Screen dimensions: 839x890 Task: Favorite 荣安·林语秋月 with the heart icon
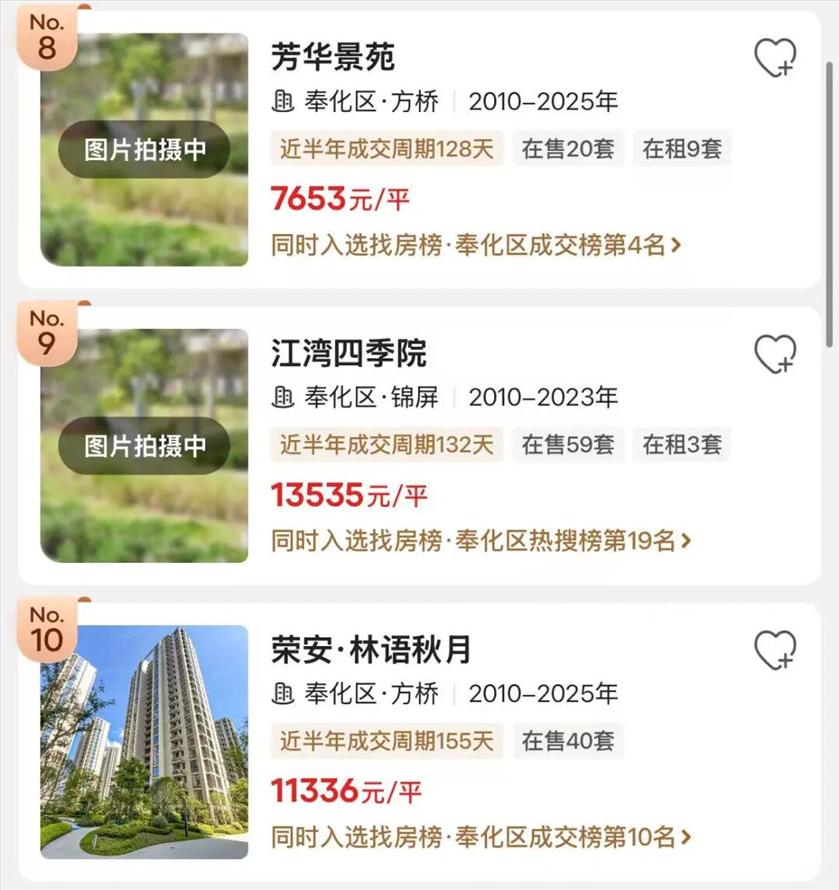coord(775,651)
